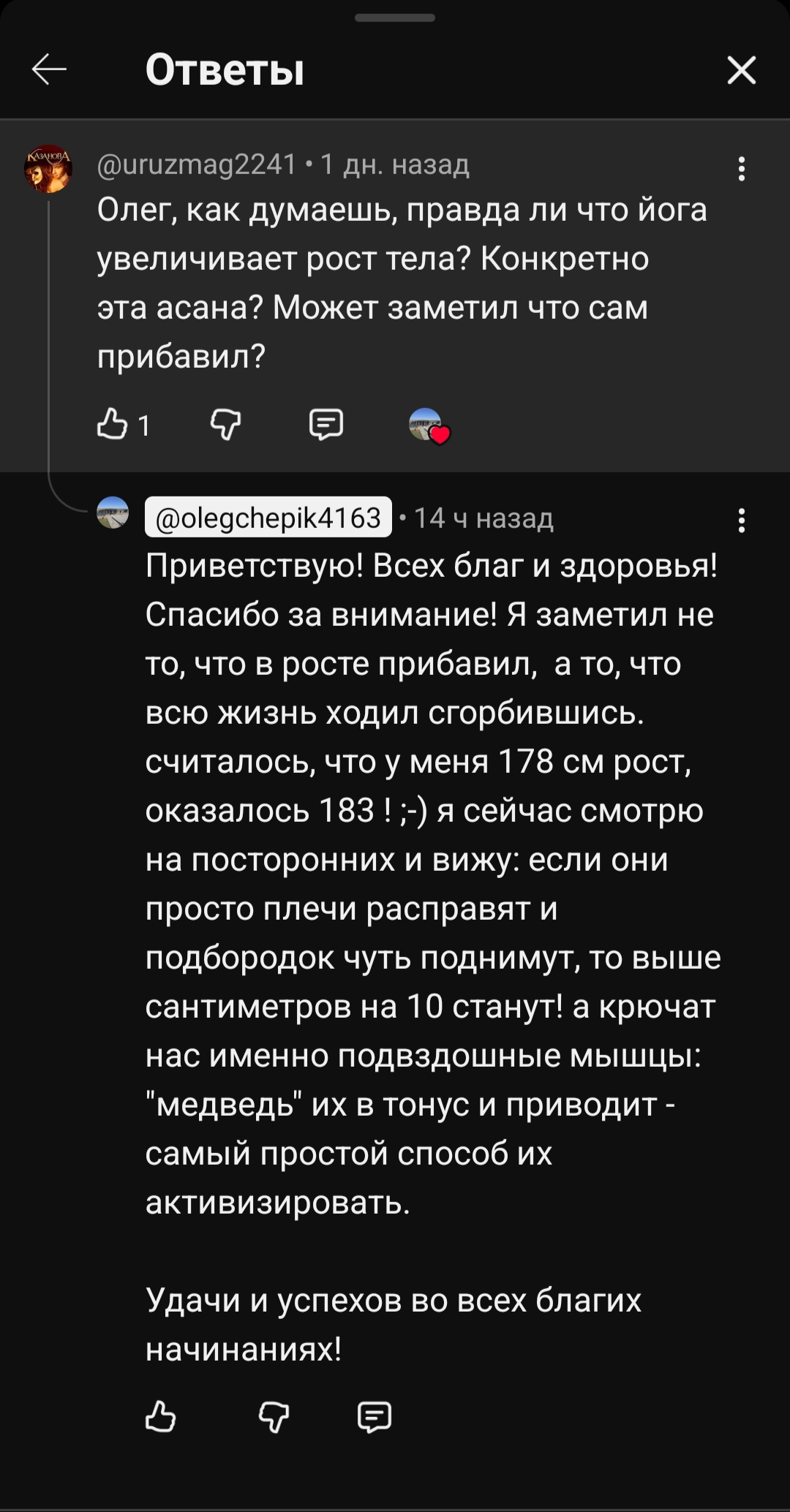Reply to olegchepik4163's comment
790x1512 pixels.
(x=374, y=1417)
